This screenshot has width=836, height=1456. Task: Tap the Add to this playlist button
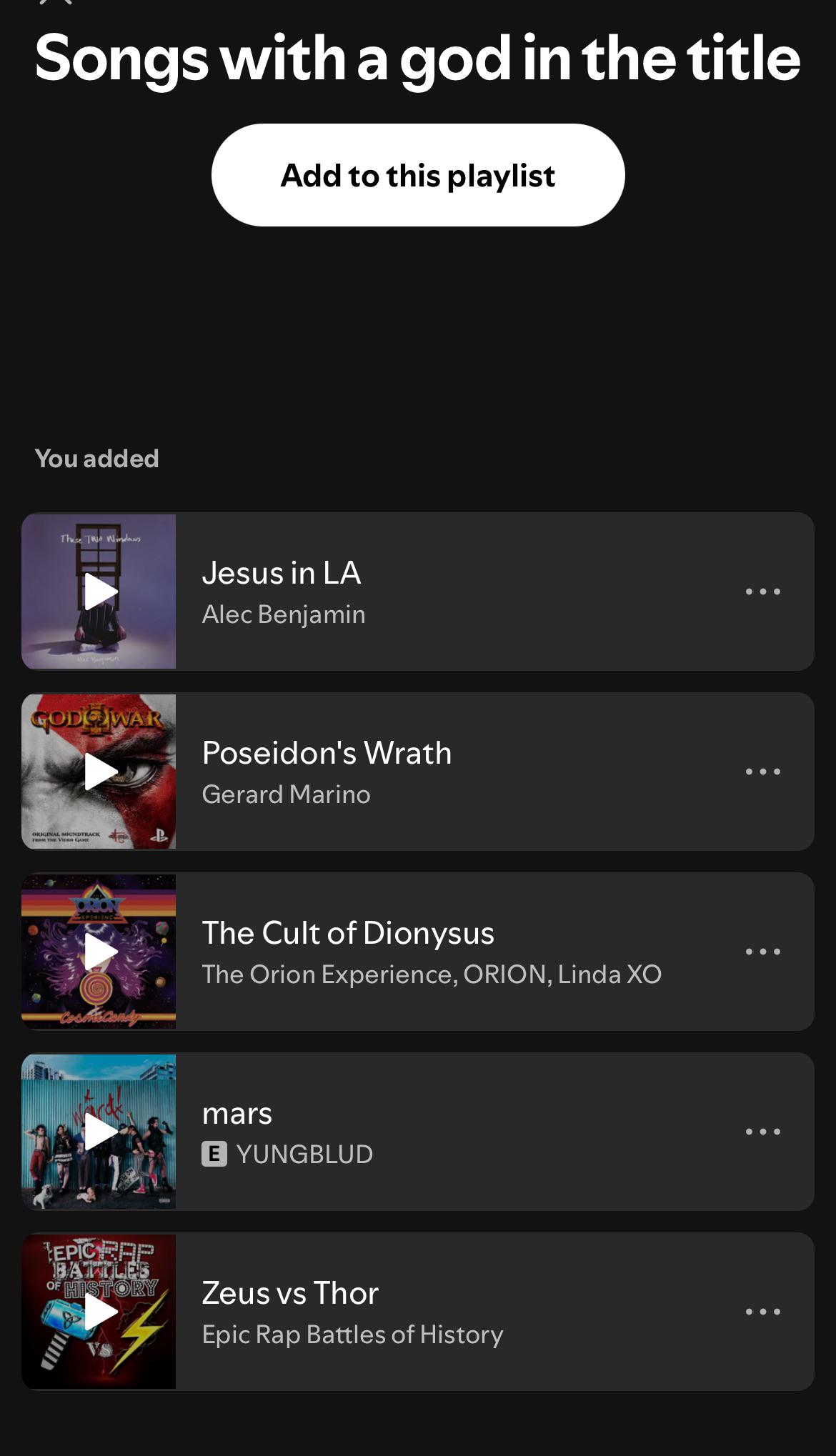(418, 175)
